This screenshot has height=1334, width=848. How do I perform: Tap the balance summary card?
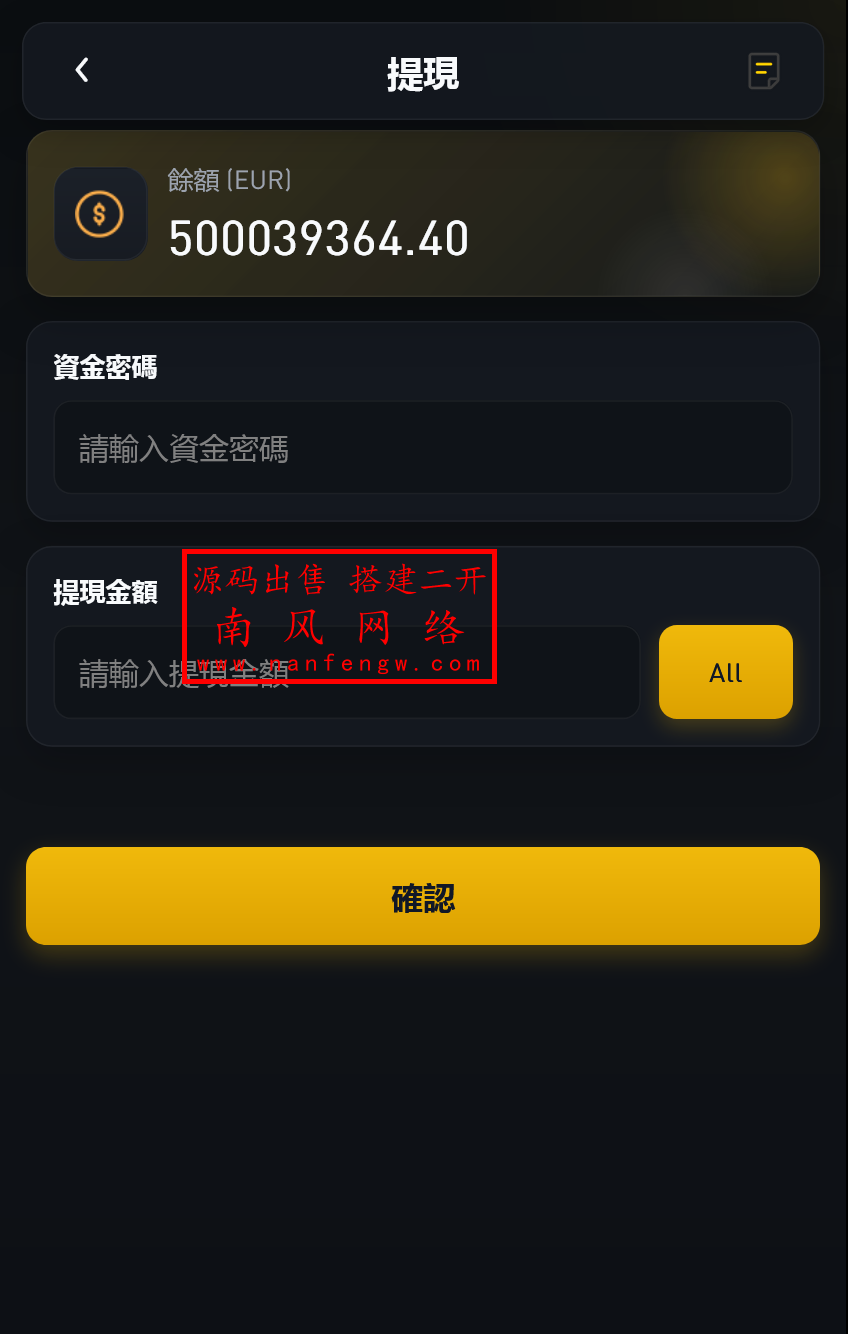[x=423, y=214]
